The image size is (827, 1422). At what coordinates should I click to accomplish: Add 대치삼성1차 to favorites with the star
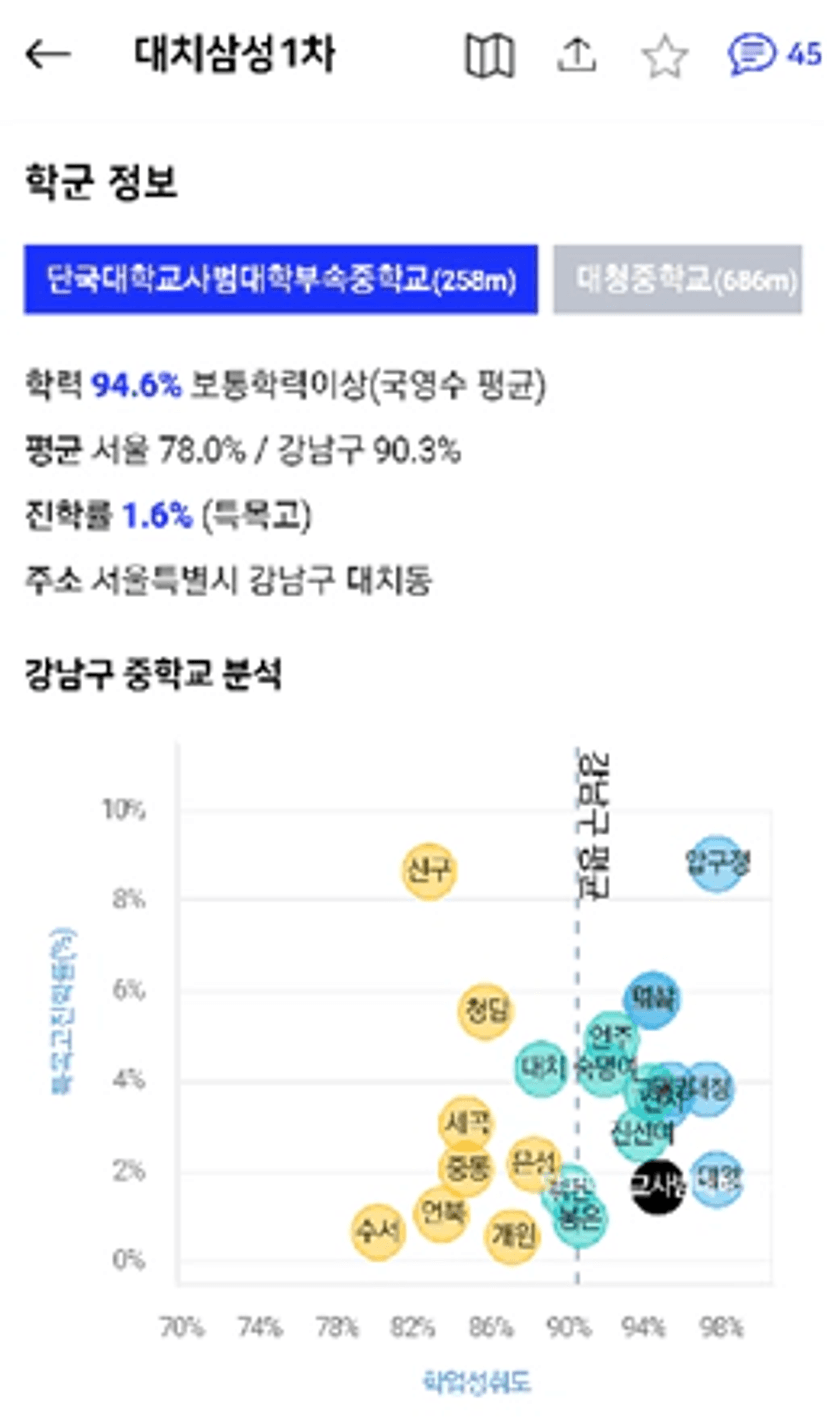point(665,57)
